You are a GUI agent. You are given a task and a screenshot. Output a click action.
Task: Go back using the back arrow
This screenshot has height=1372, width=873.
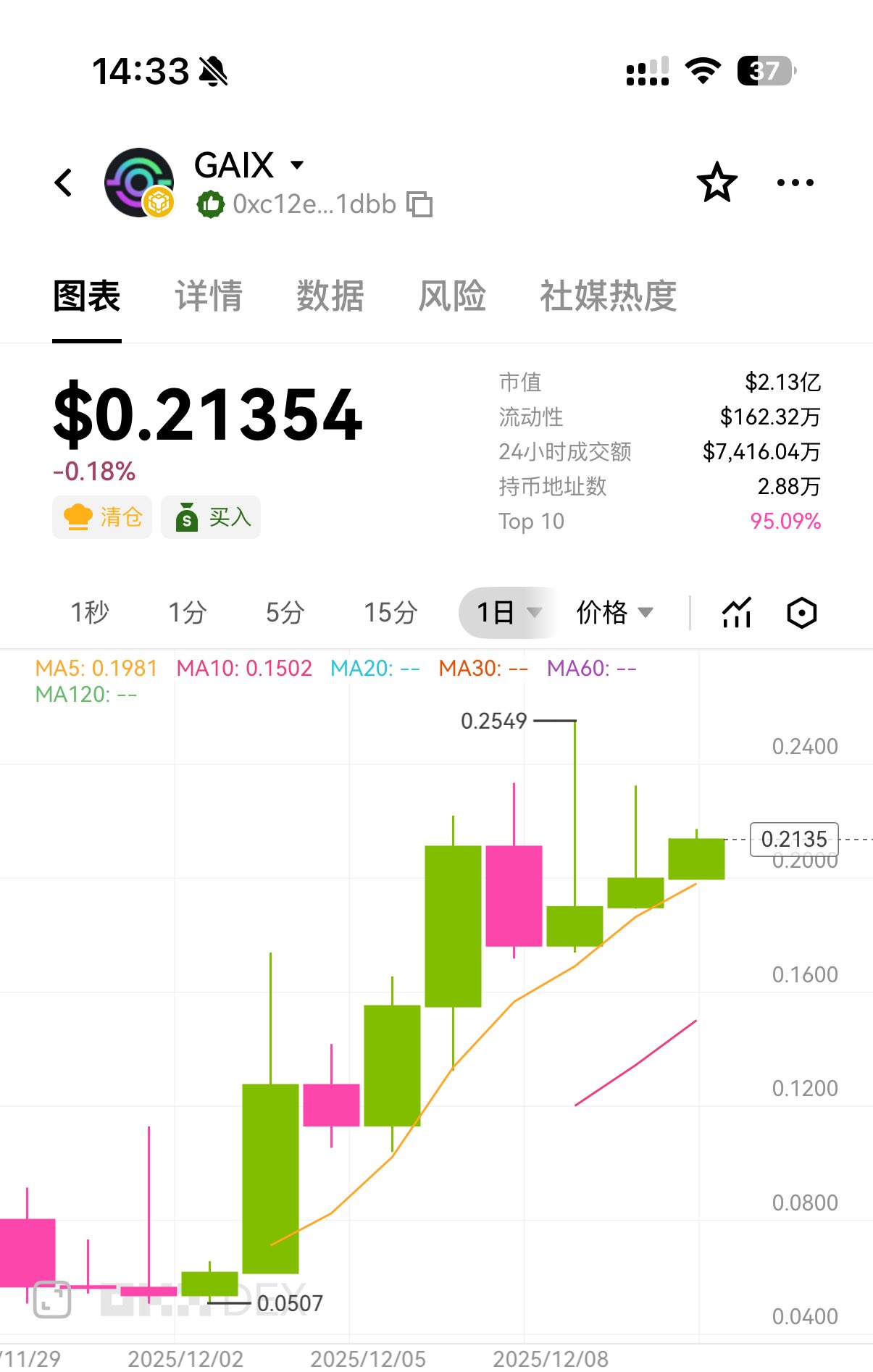coord(64,183)
